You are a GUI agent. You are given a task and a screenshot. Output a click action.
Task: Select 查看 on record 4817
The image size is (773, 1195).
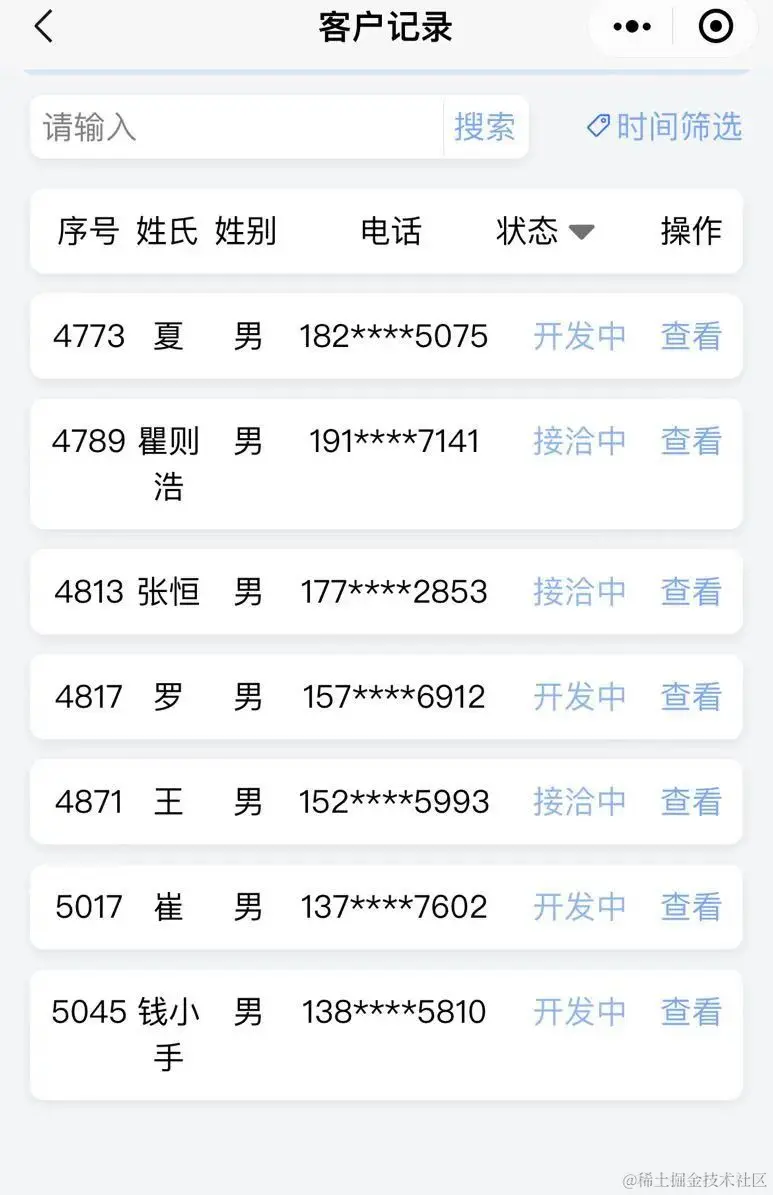point(691,697)
